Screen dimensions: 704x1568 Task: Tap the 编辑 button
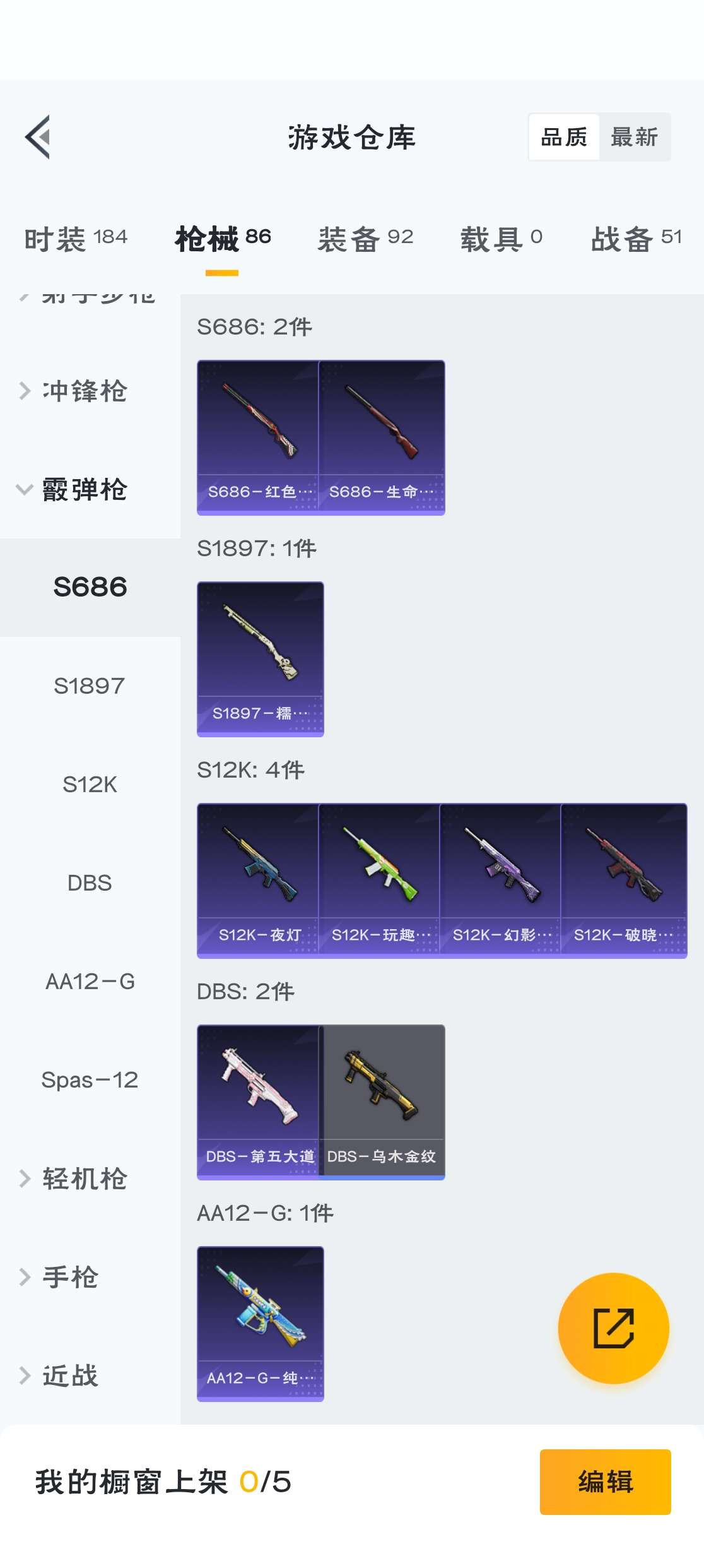click(x=605, y=1482)
